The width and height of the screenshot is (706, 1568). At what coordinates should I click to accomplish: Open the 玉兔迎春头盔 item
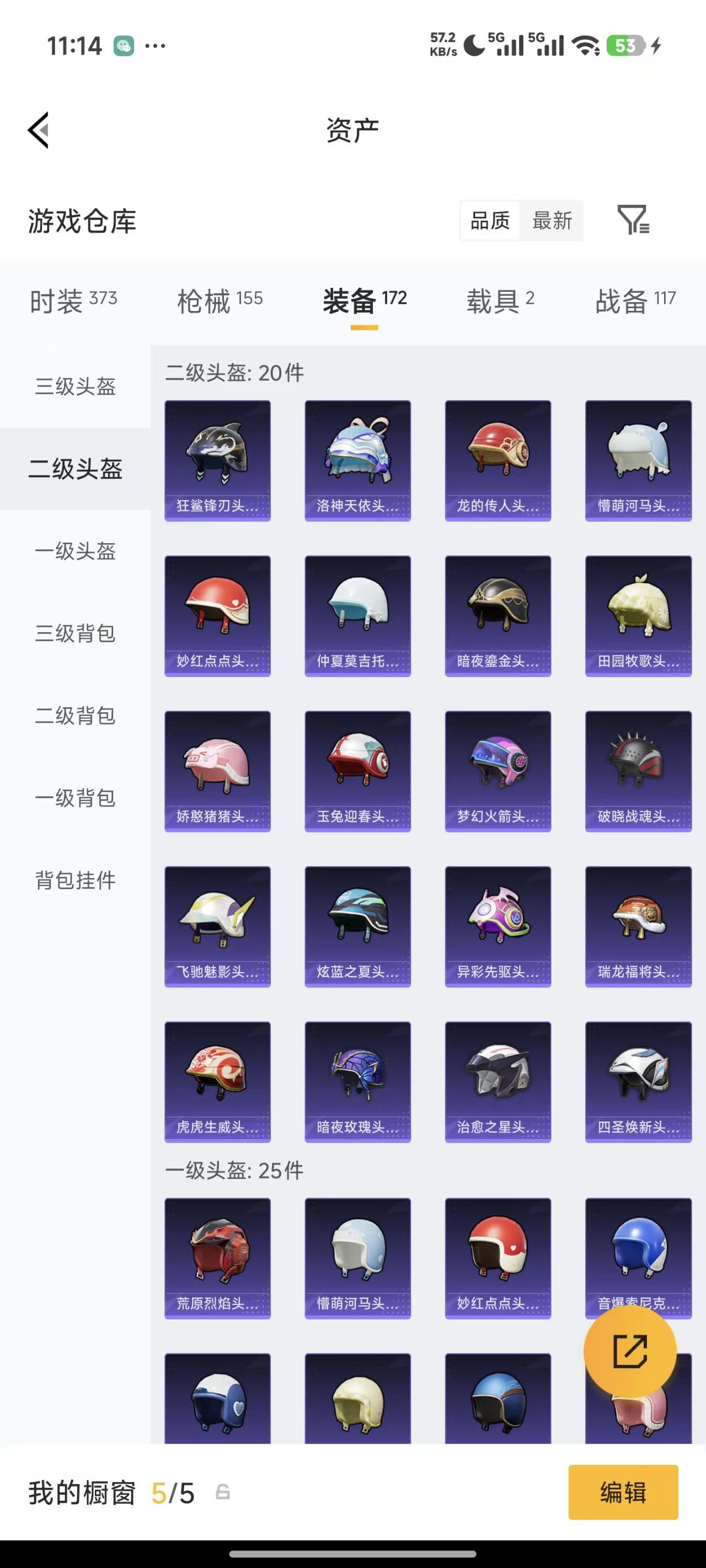click(357, 770)
